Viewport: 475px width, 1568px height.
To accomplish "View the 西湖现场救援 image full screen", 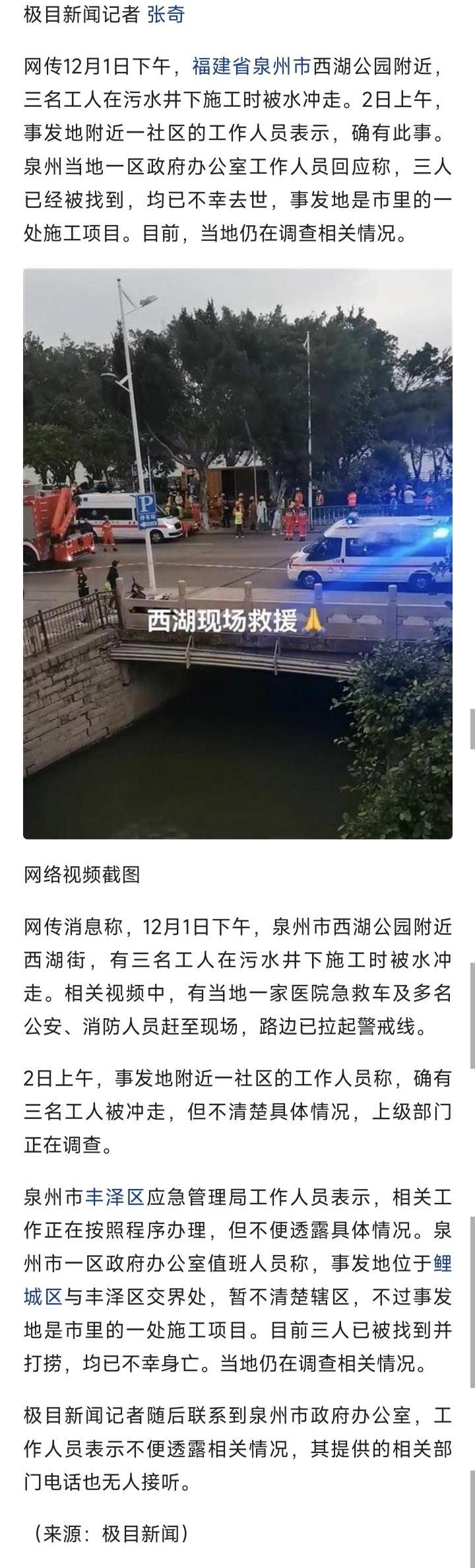I will point(237,553).
